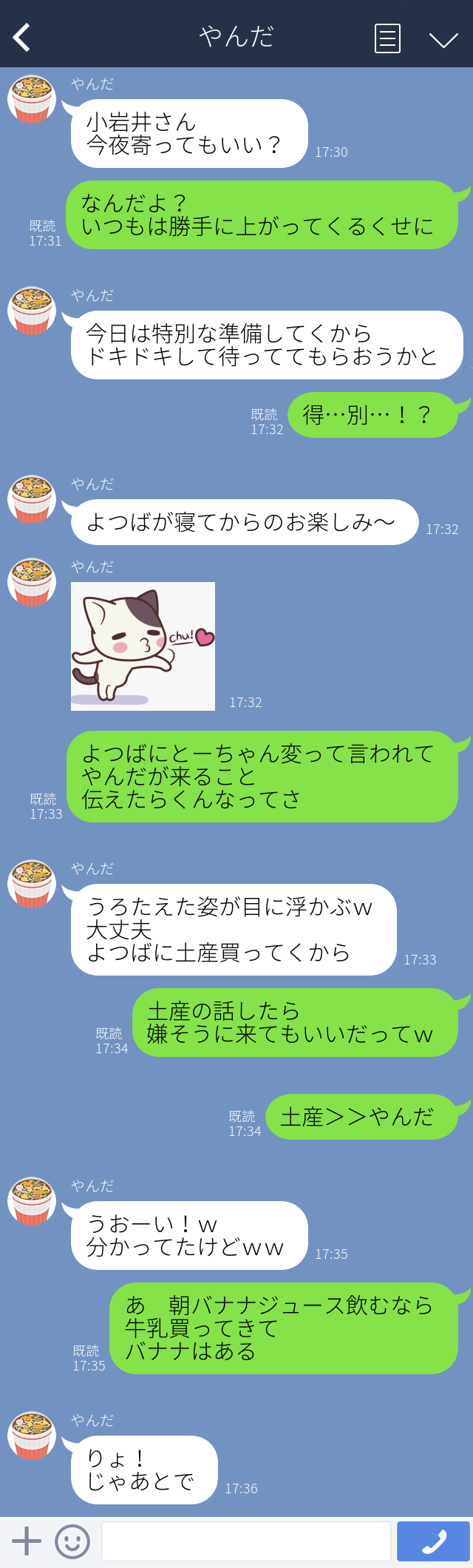Open the plus attachment menu

[x=27, y=1541]
